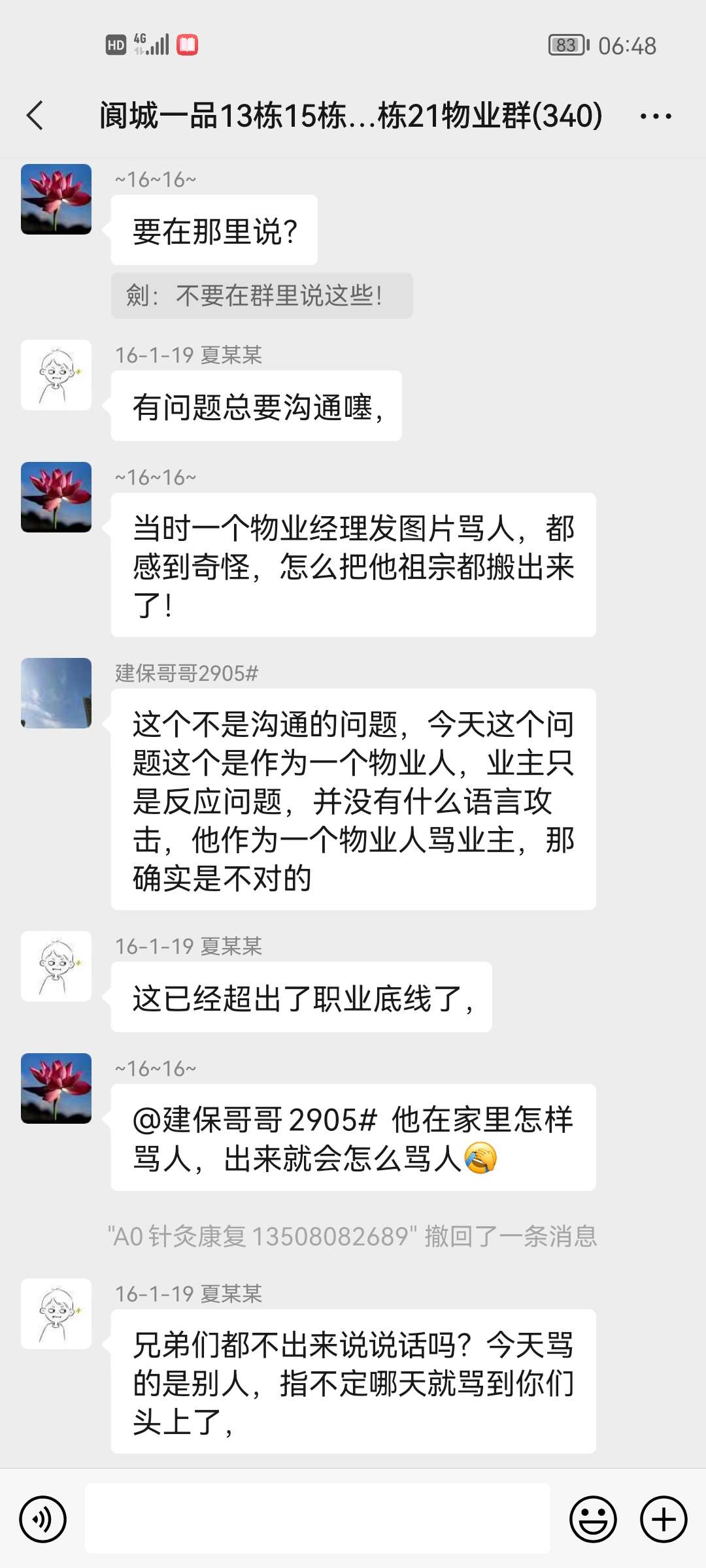Open the plus attachments menu
The height and width of the screenshot is (1568, 706).
tap(663, 1519)
